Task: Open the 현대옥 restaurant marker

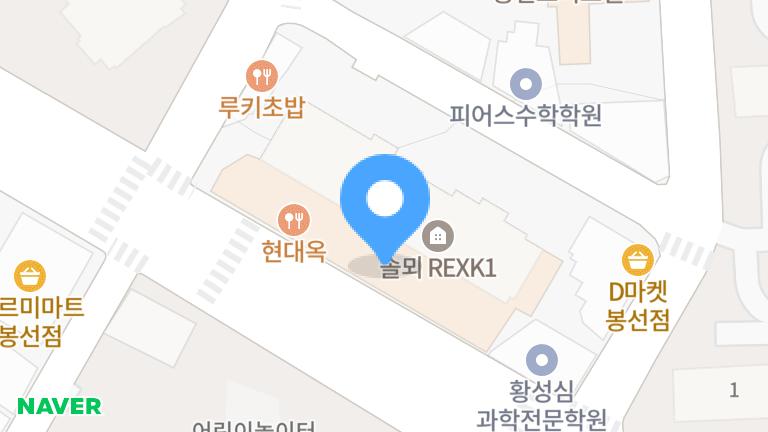Action: [293, 219]
